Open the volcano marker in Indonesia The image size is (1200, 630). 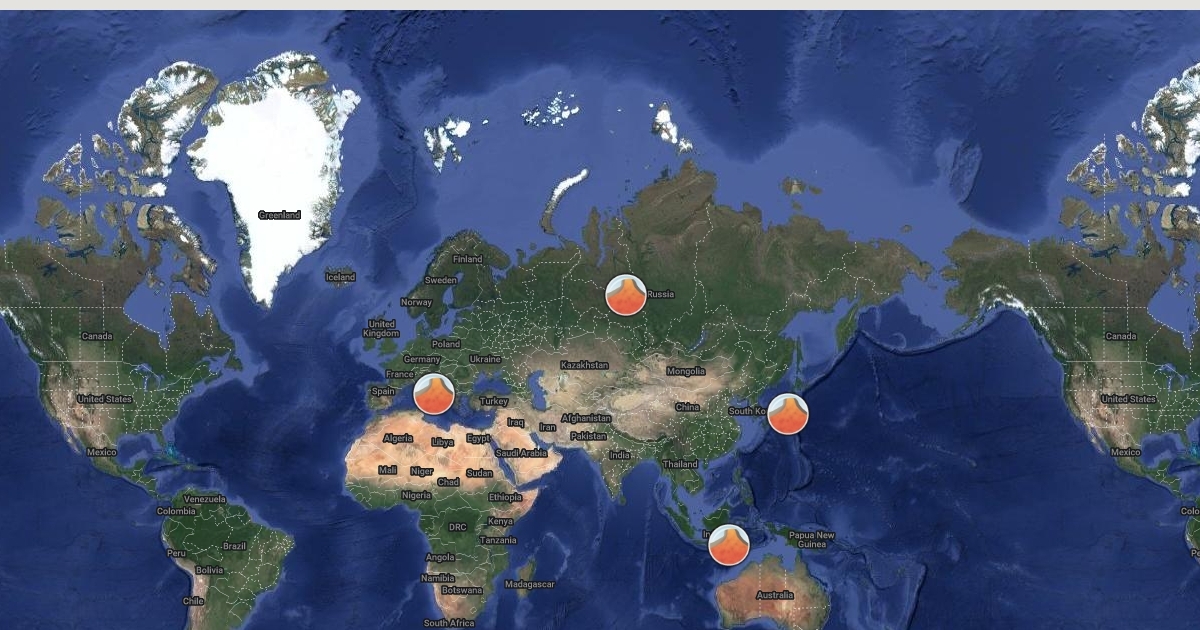click(729, 545)
